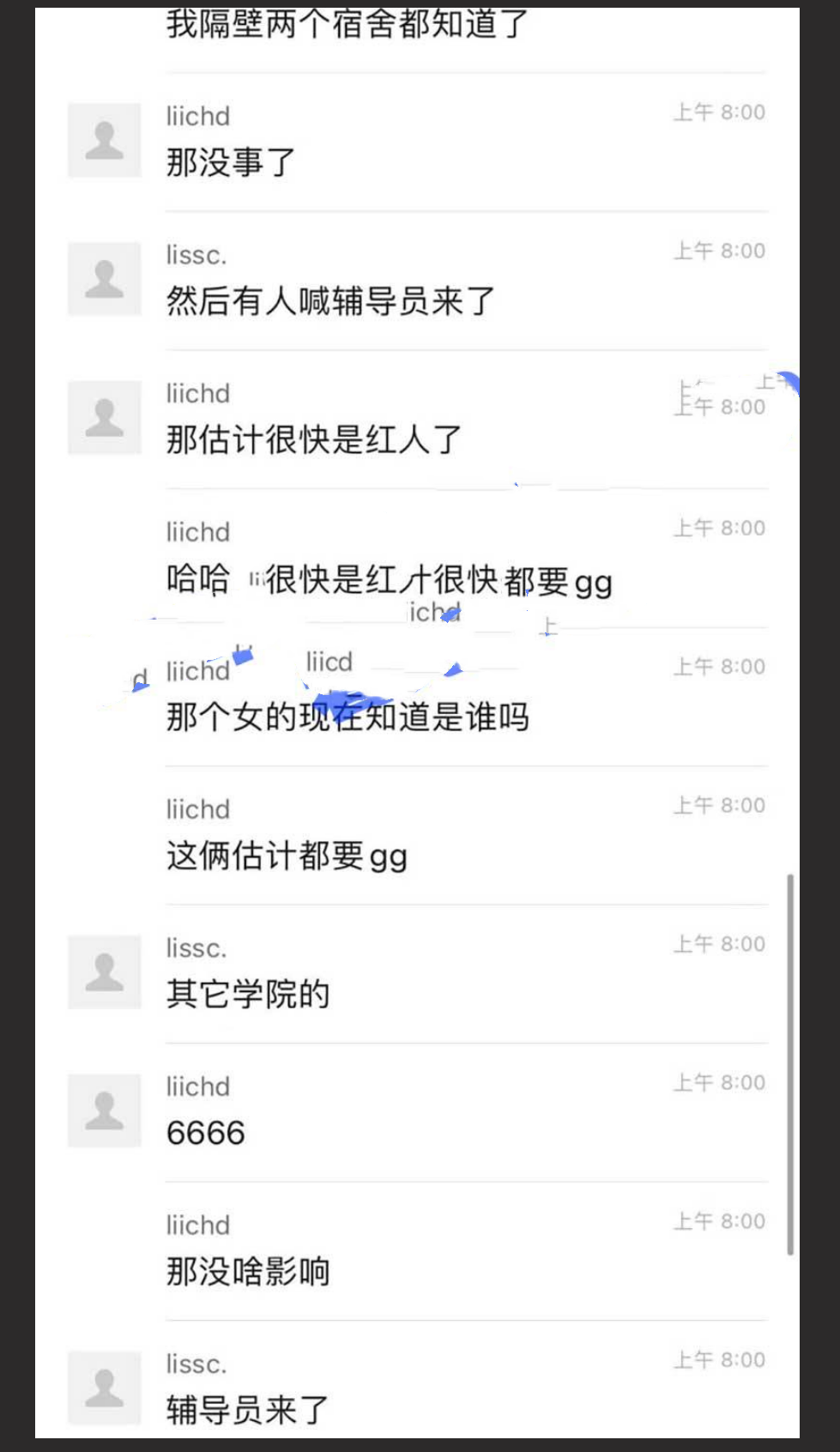
Task: Click liichd's avatar next to "那个女的现在知道是谁吗"
Action: [104, 693]
